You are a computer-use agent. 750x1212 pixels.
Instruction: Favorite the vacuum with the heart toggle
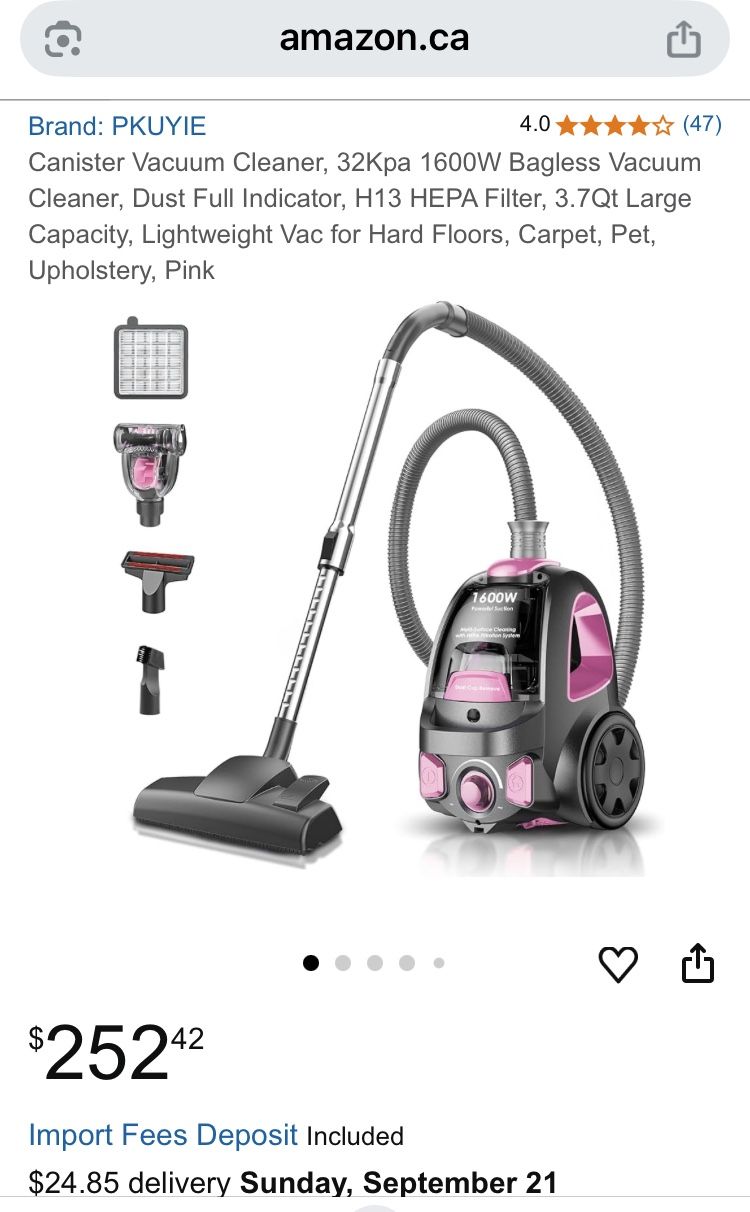coord(619,964)
